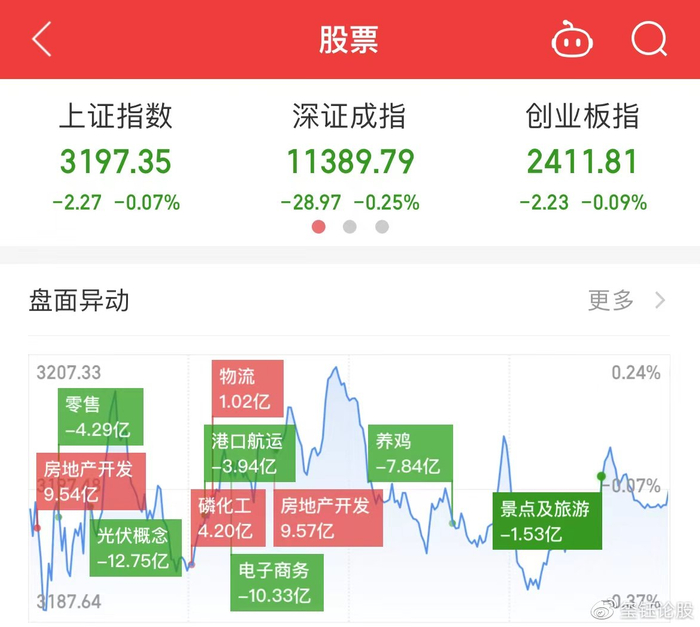Tap the 电子商务 -10.33亿 tag
This screenshot has width=700, height=627.
coord(277,582)
